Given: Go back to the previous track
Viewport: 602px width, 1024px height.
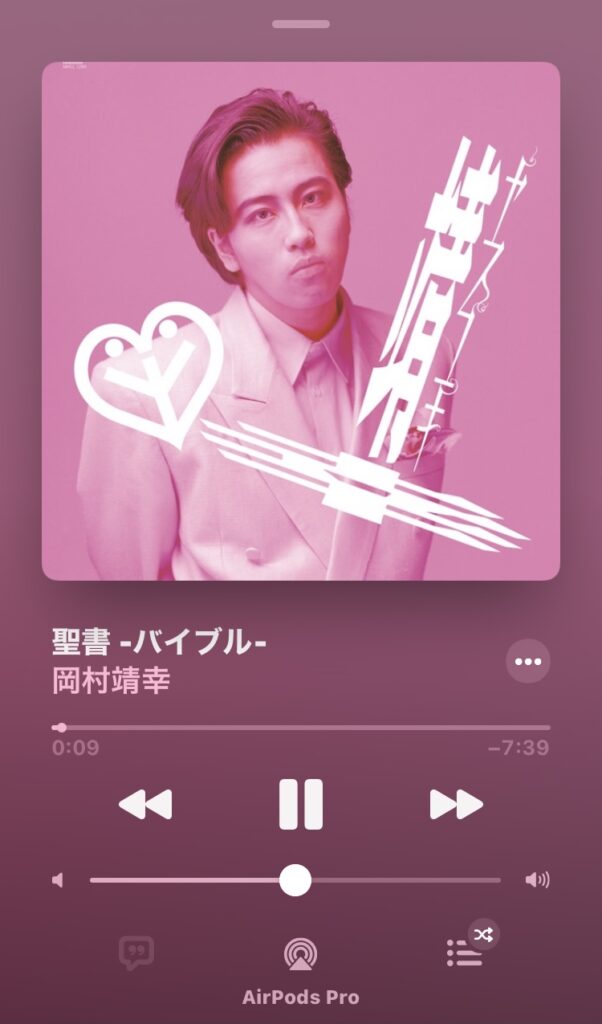Looking at the screenshot, I should 145,804.
